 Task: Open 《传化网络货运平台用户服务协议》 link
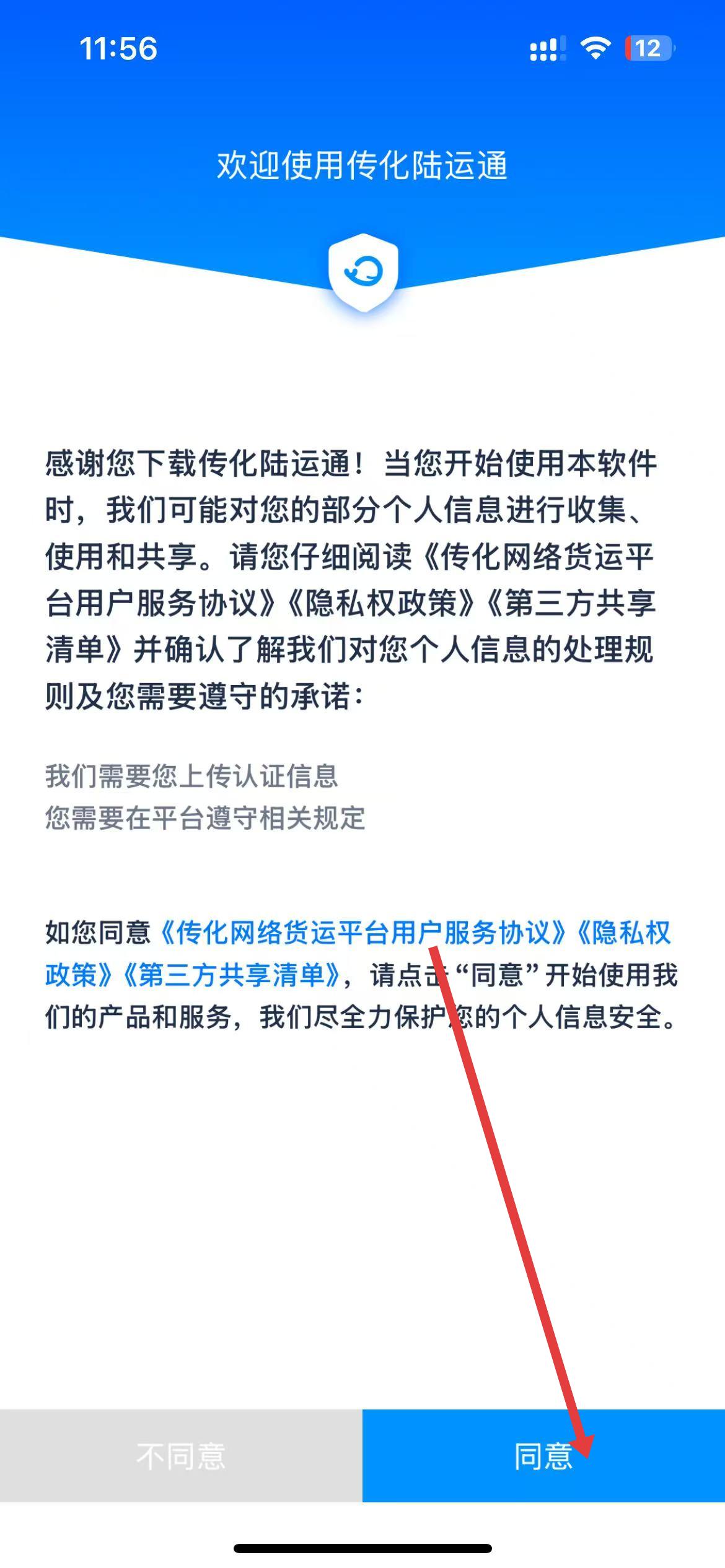click(362, 933)
